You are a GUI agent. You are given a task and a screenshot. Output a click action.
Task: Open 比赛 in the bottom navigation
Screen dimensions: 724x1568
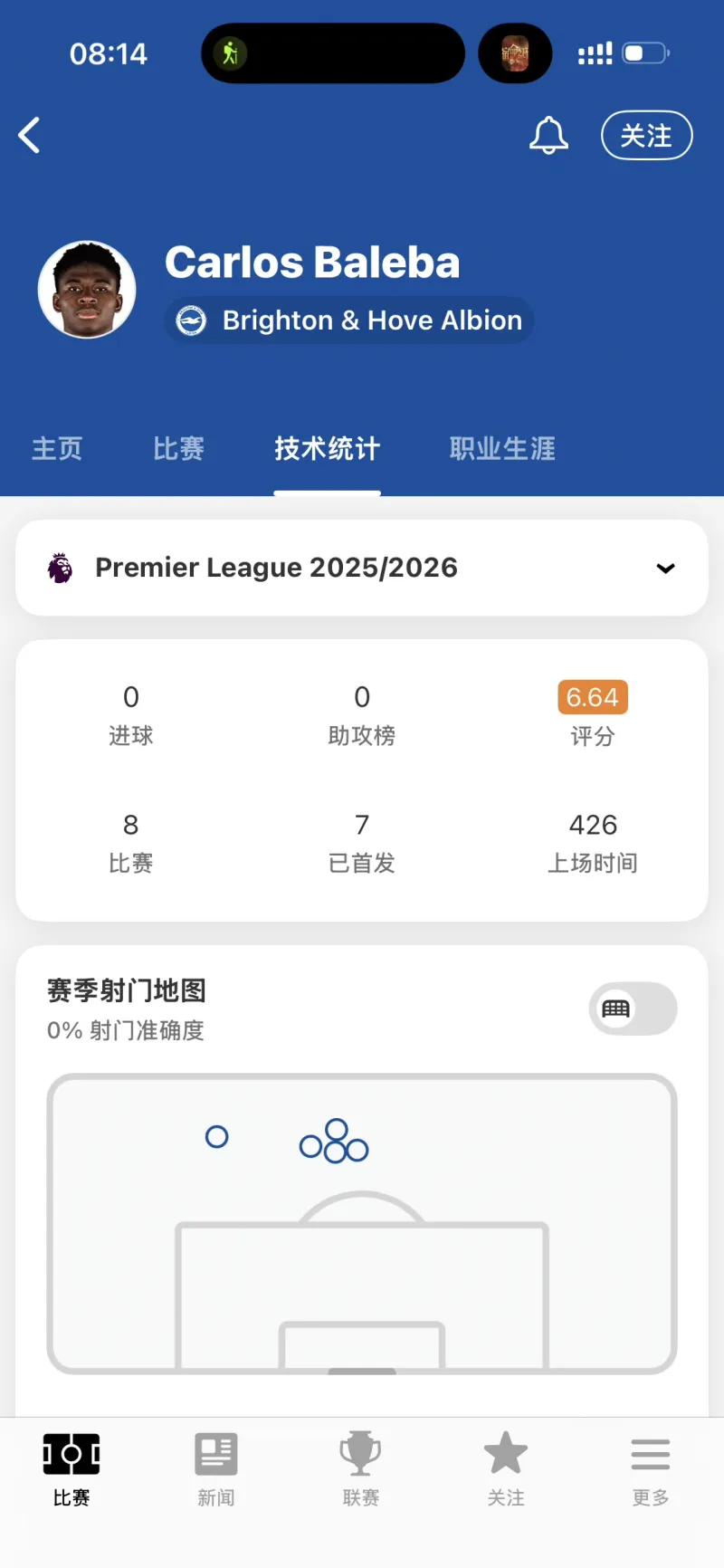pos(71,1468)
